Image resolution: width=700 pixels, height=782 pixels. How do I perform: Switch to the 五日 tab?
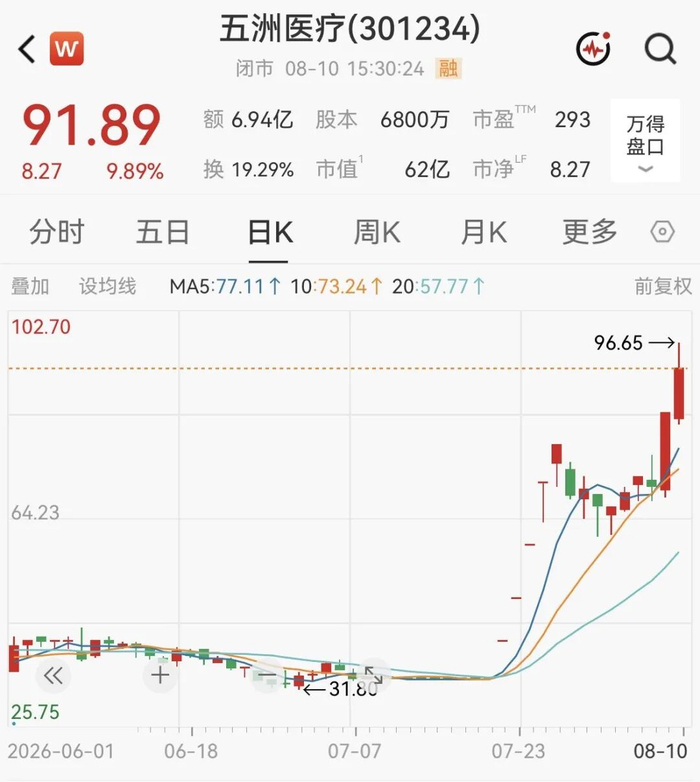(163, 232)
